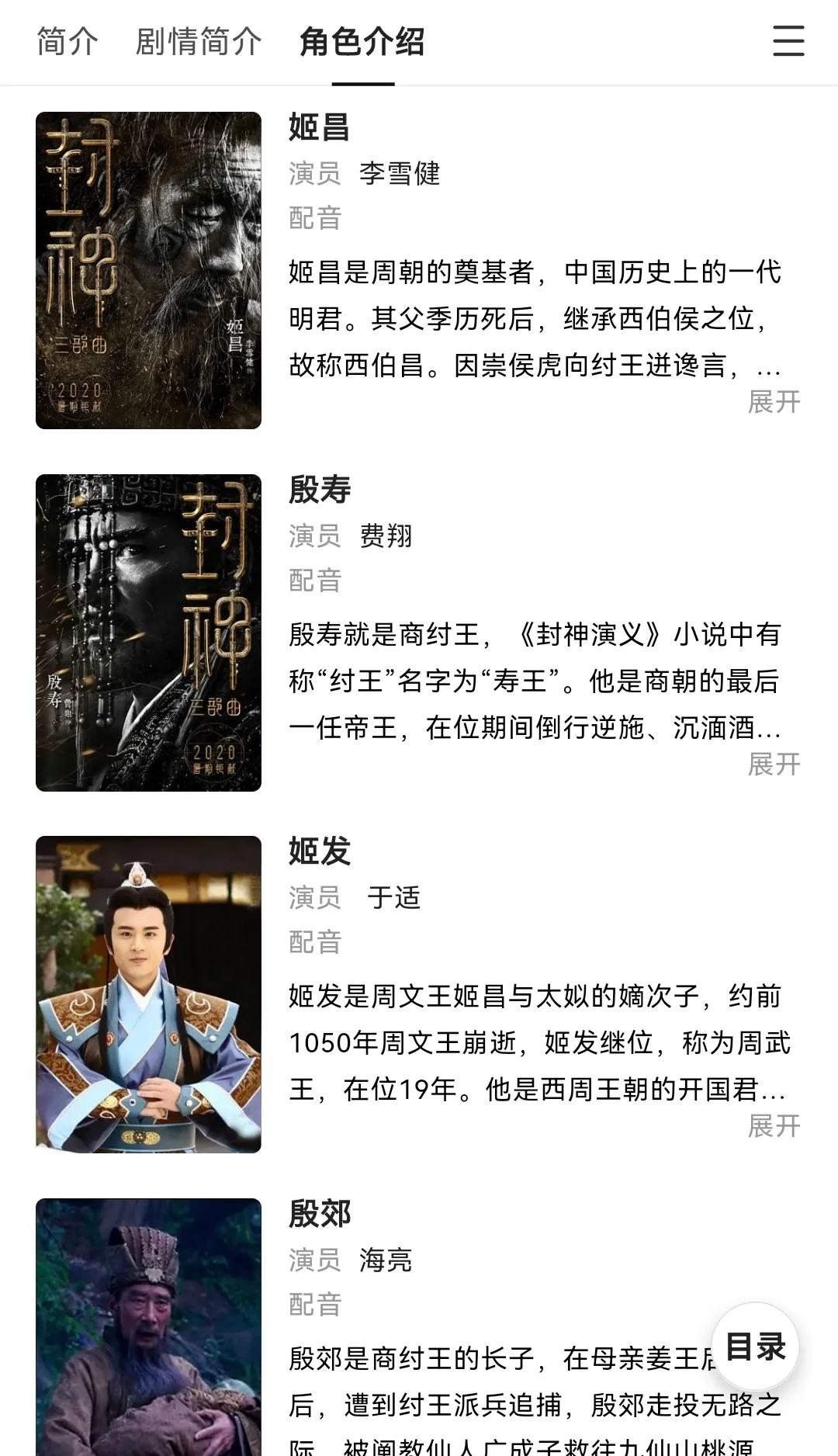The height and width of the screenshot is (1456, 838).
Task: View 殷寿's character poster image
Action: click(150, 630)
